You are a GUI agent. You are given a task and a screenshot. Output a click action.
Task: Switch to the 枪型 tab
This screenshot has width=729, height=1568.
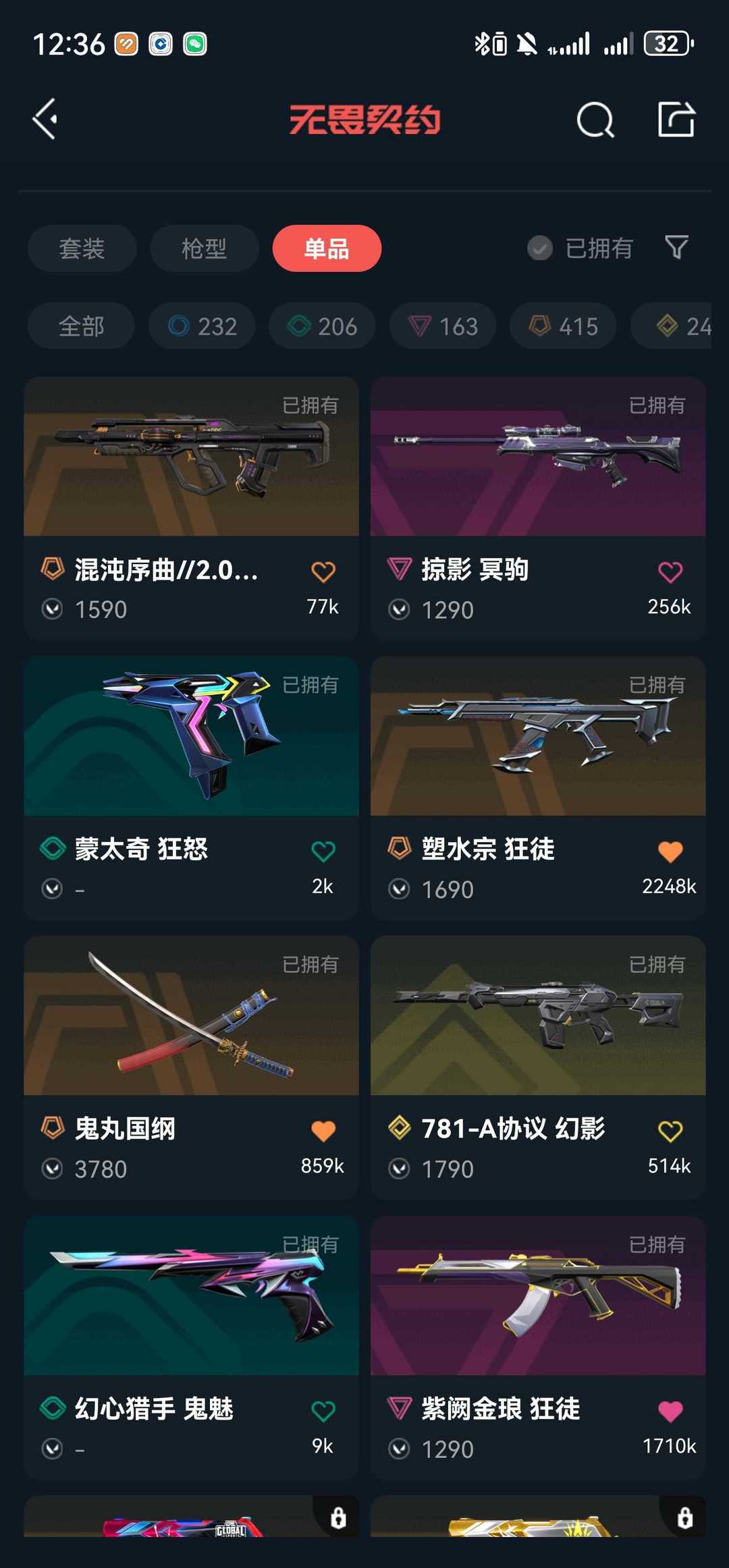204,248
